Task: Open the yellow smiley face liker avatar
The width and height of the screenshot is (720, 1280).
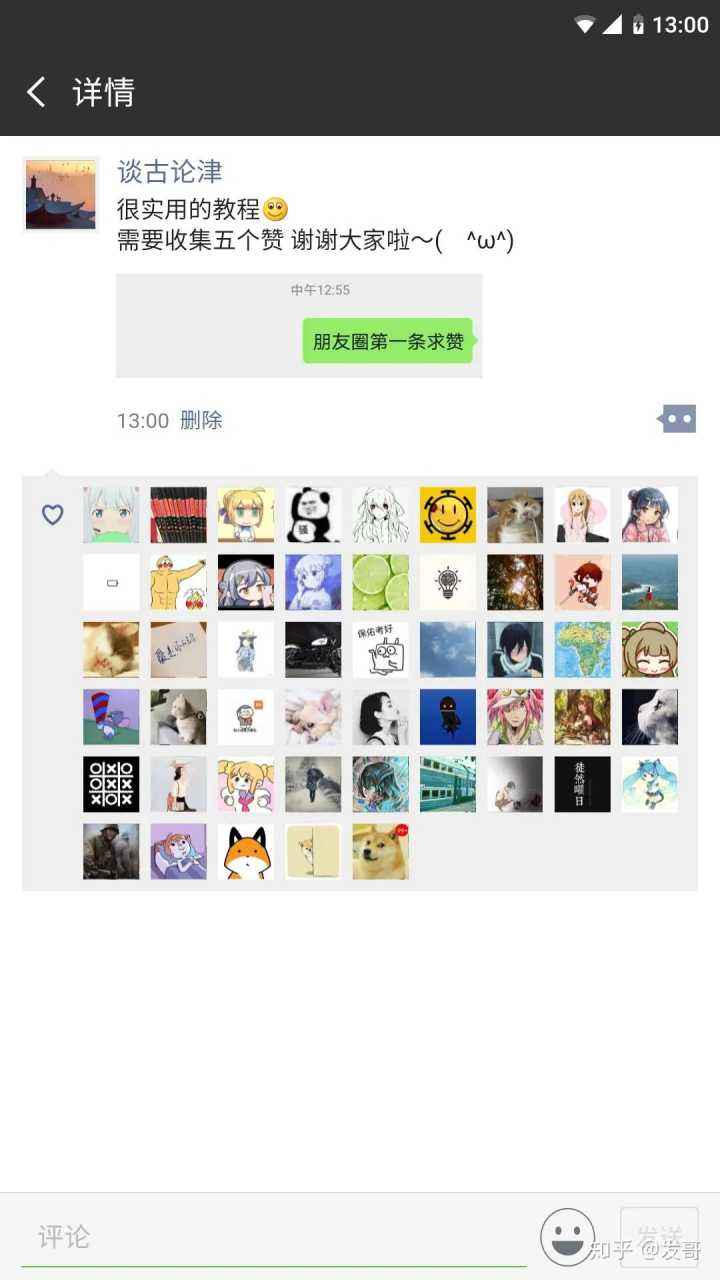Action: pyautogui.click(x=448, y=515)
